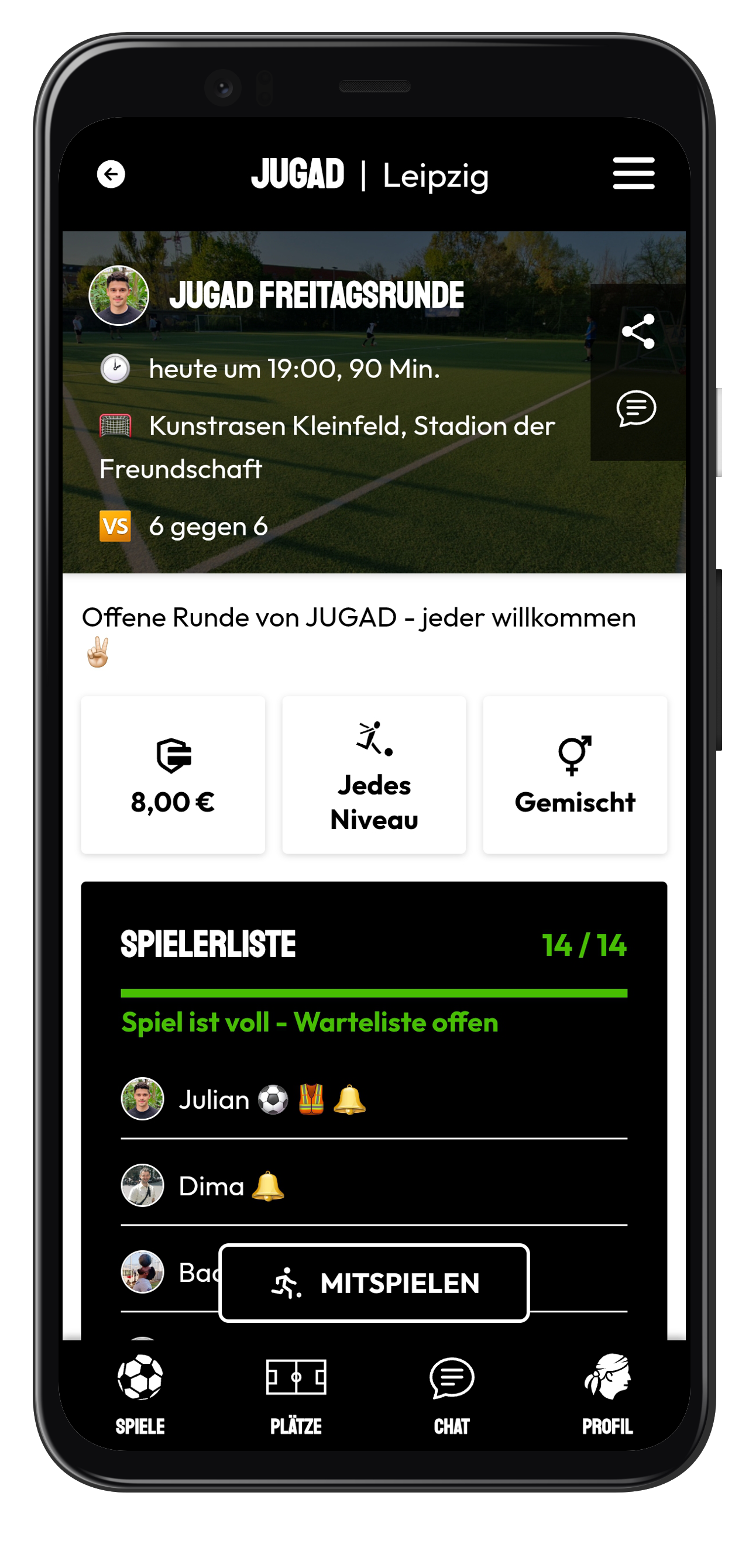
Task: Open the Chat tab
Action: [451, 1394]
